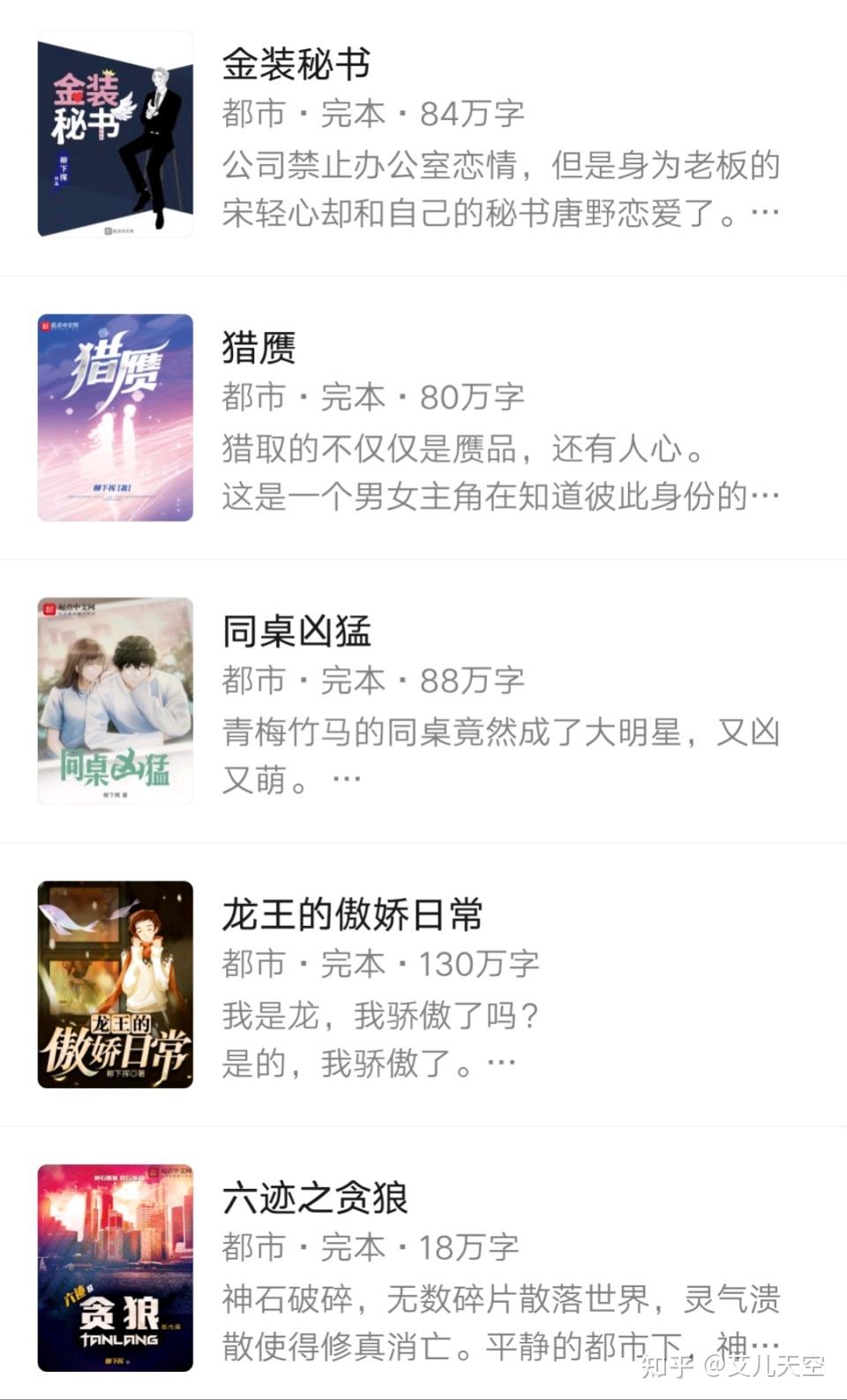Select the 同桌凶猛 book entry
Image resolution: width=847 pixels, height=1400 pixels.
[x=296, y=631]
